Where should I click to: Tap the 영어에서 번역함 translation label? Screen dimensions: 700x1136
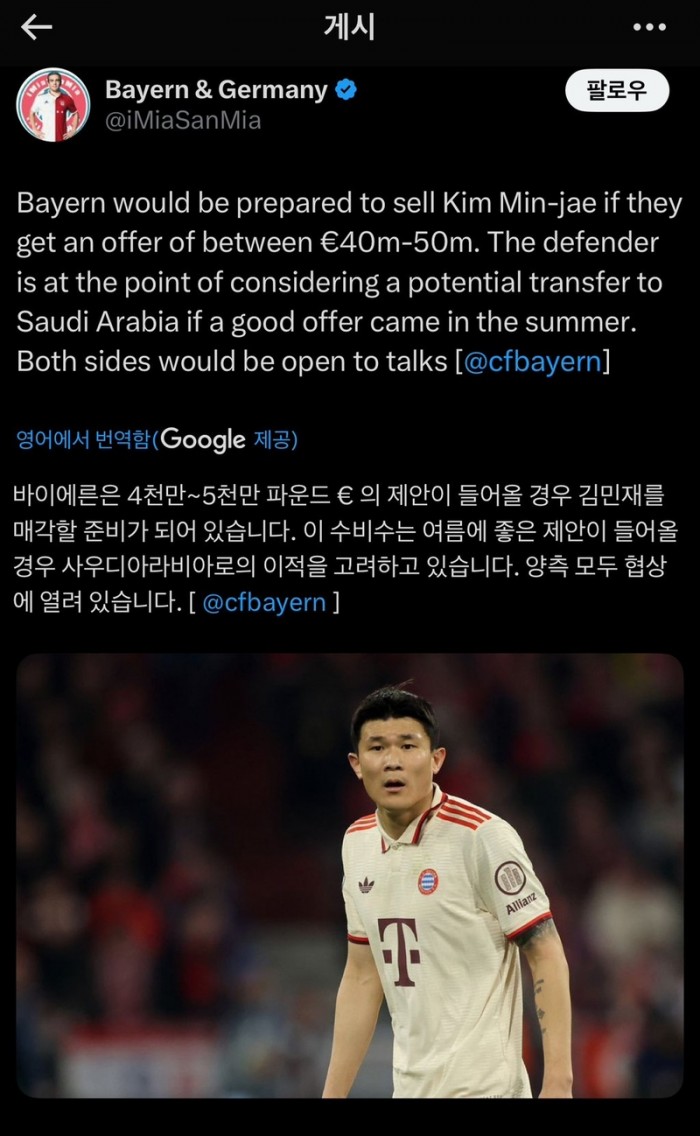[83, 439]
